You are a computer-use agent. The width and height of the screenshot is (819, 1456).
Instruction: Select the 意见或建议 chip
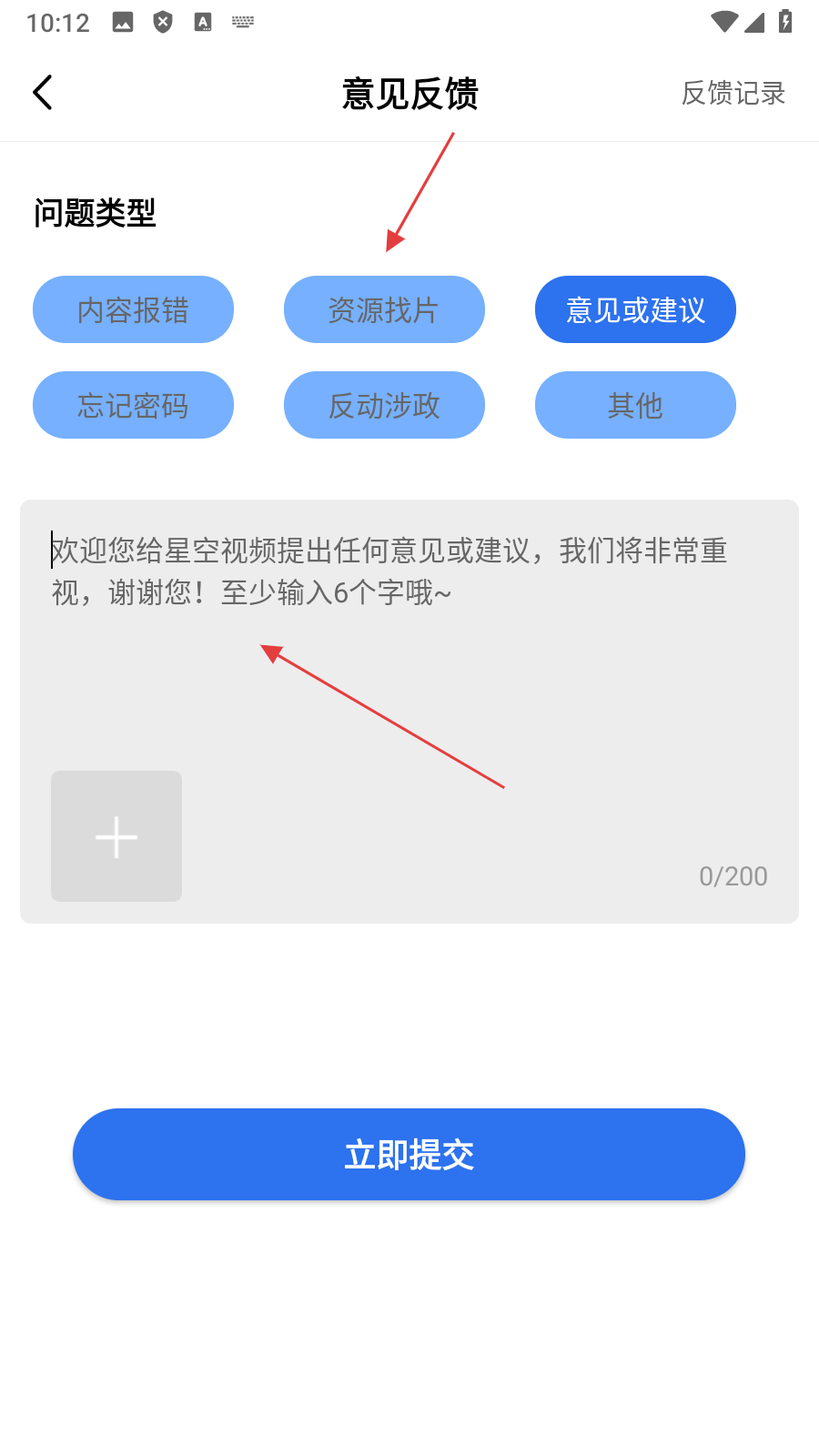(635, 310)
